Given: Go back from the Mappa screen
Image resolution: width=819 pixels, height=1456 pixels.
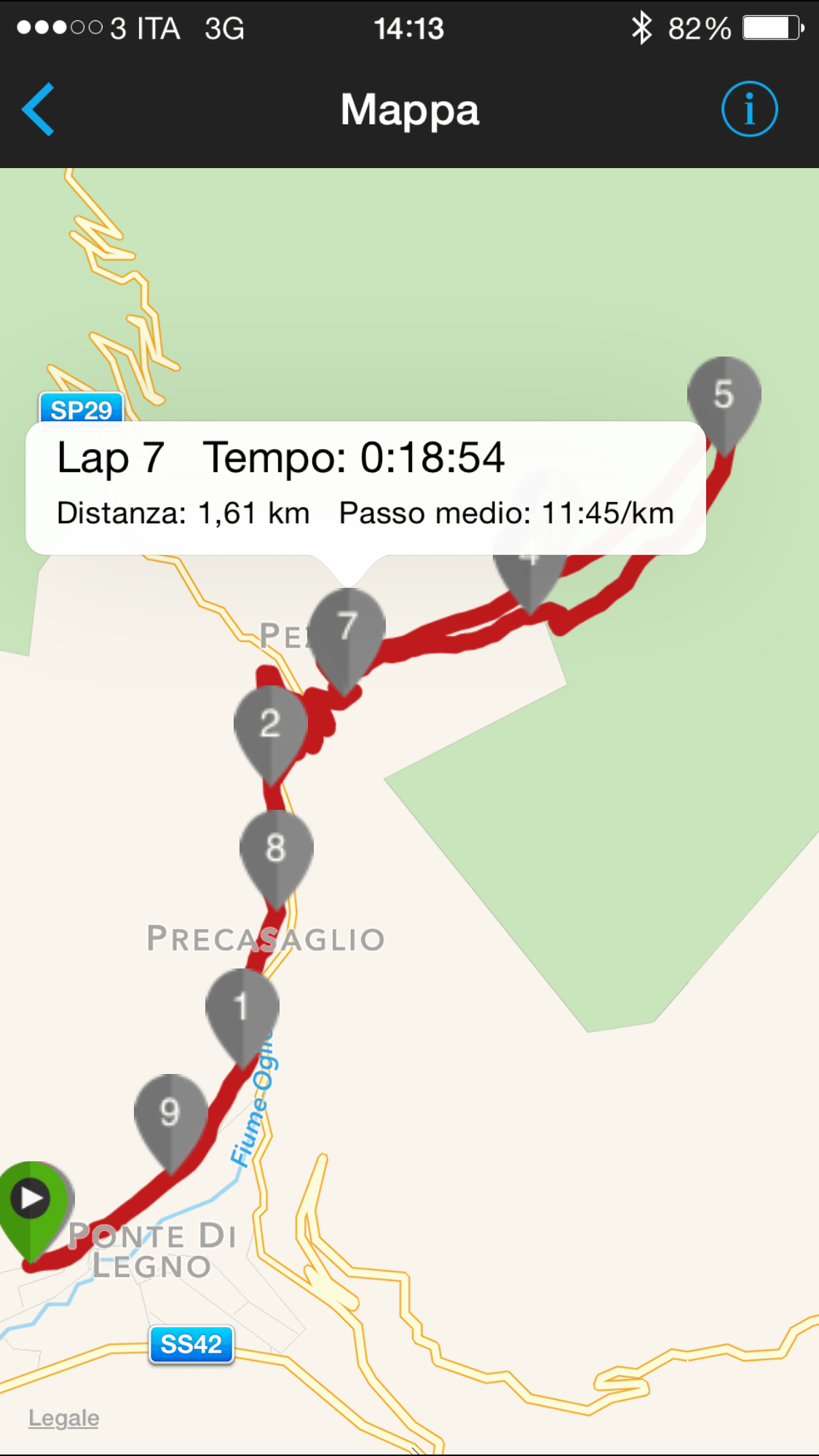Looking at the screenshot, I should (39, 109).
